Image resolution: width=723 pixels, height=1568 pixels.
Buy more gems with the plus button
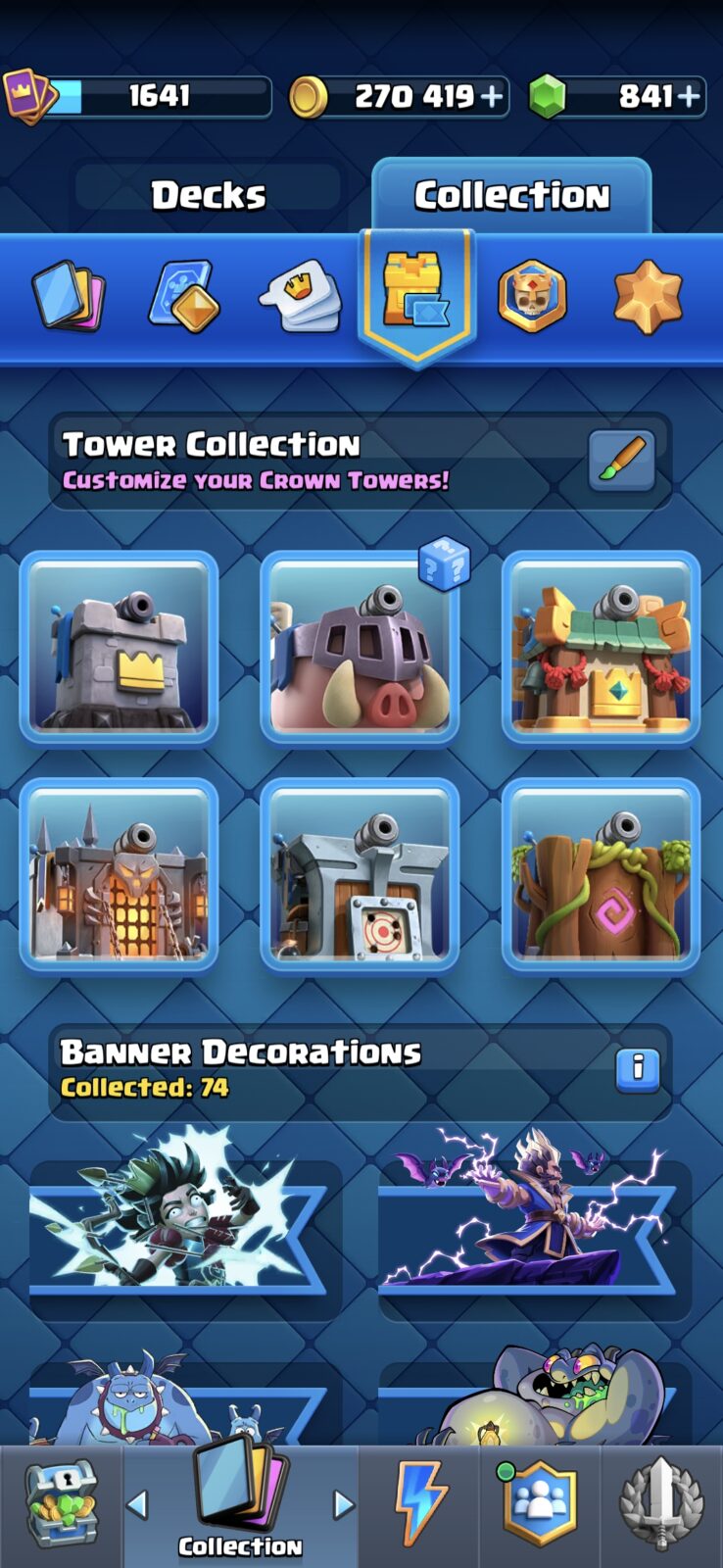689,96
